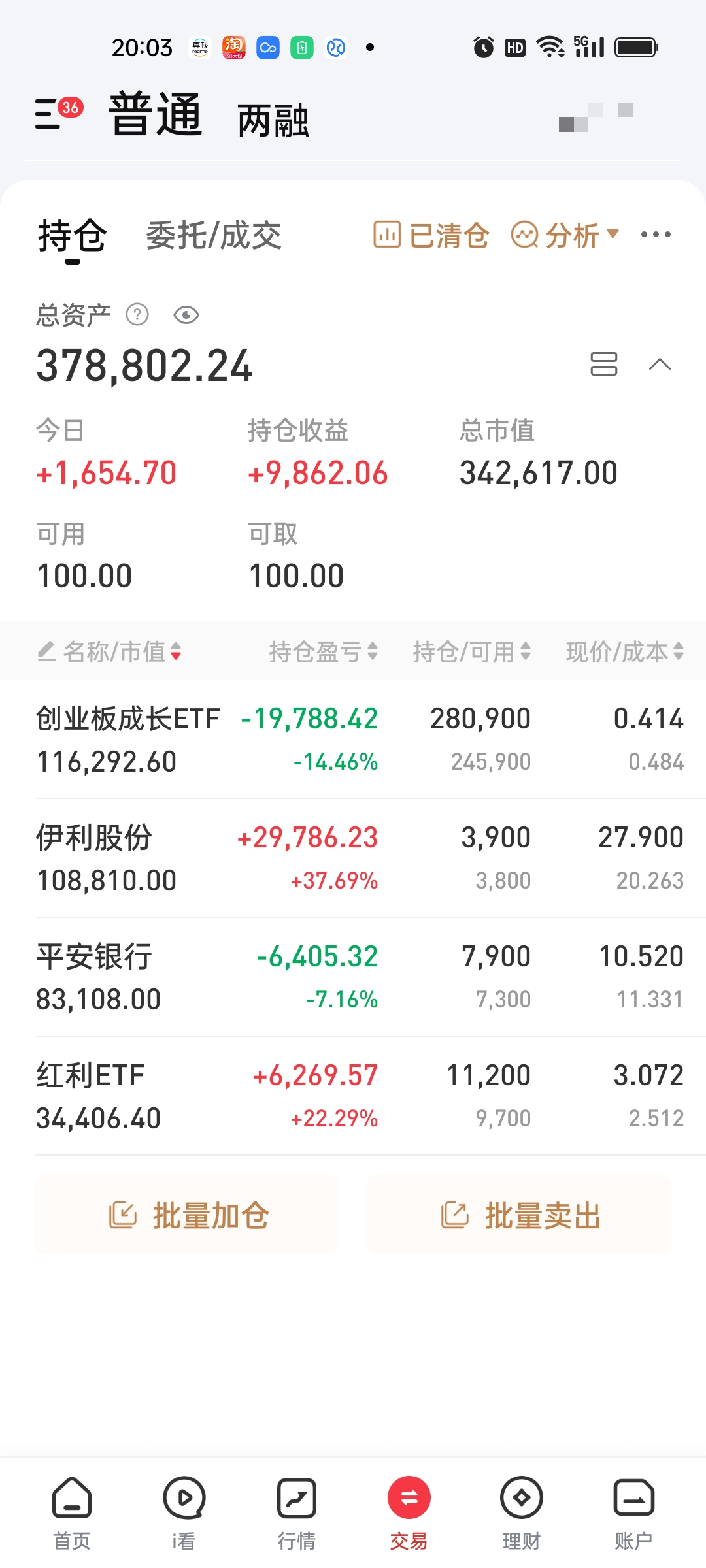Screen dimensions: 706x1568
Task: Sort holdings by 现价/成本
Action: [624, 651]
